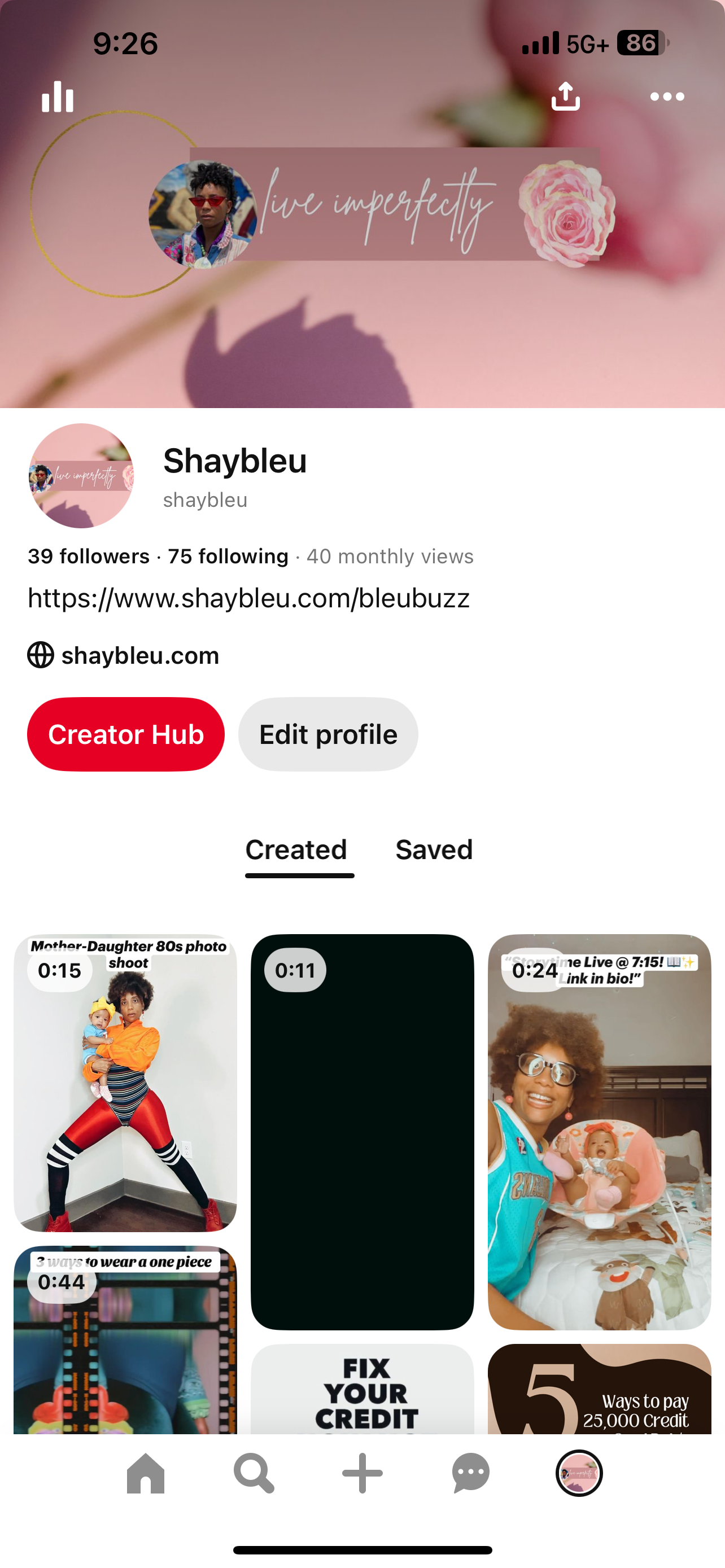Tap Edit profile
The height and width of the screenshot is (1568, 725).
click(328, 734)
